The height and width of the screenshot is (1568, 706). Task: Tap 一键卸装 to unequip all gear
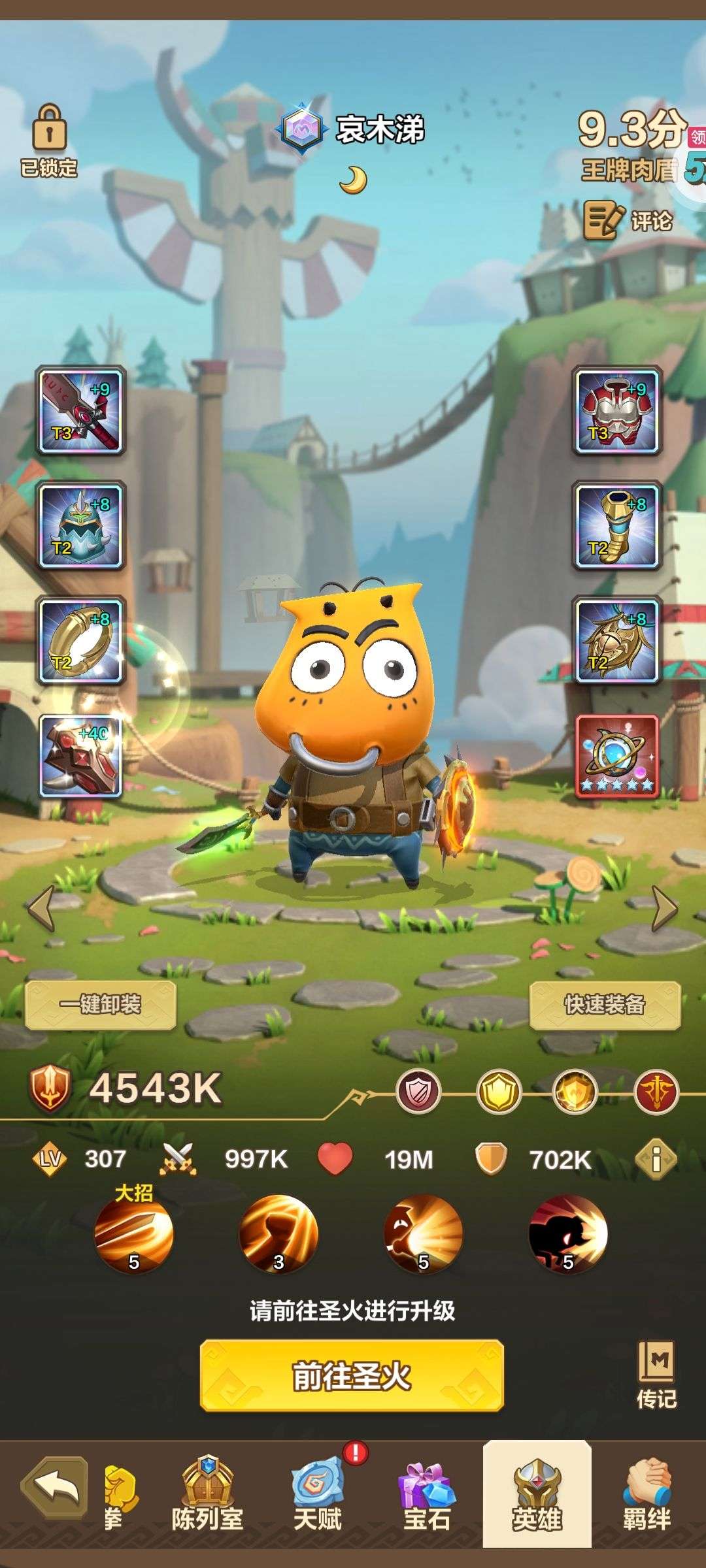[x=101, y=1005]
